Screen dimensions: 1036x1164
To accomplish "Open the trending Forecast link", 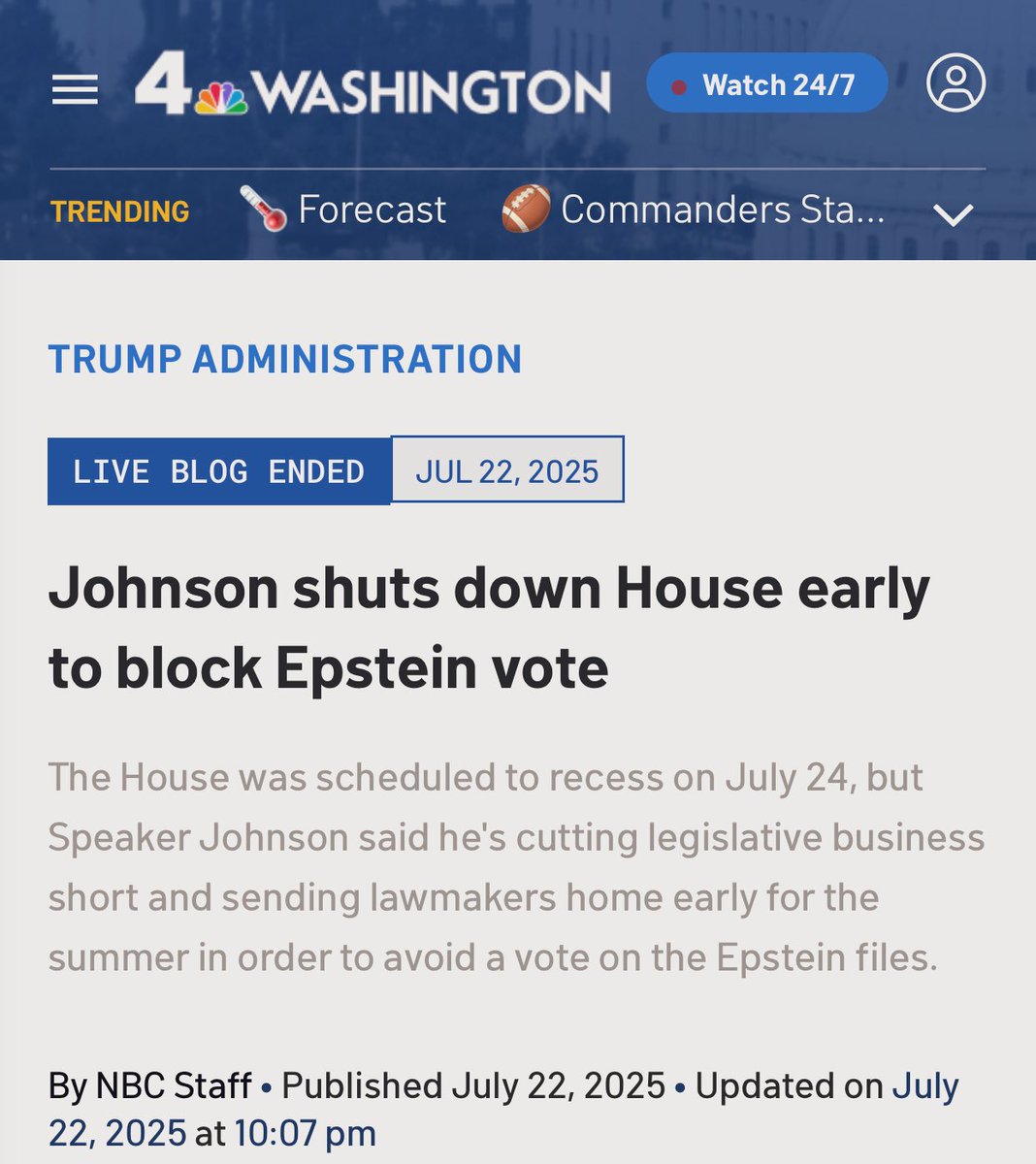I will click(343, 210).
